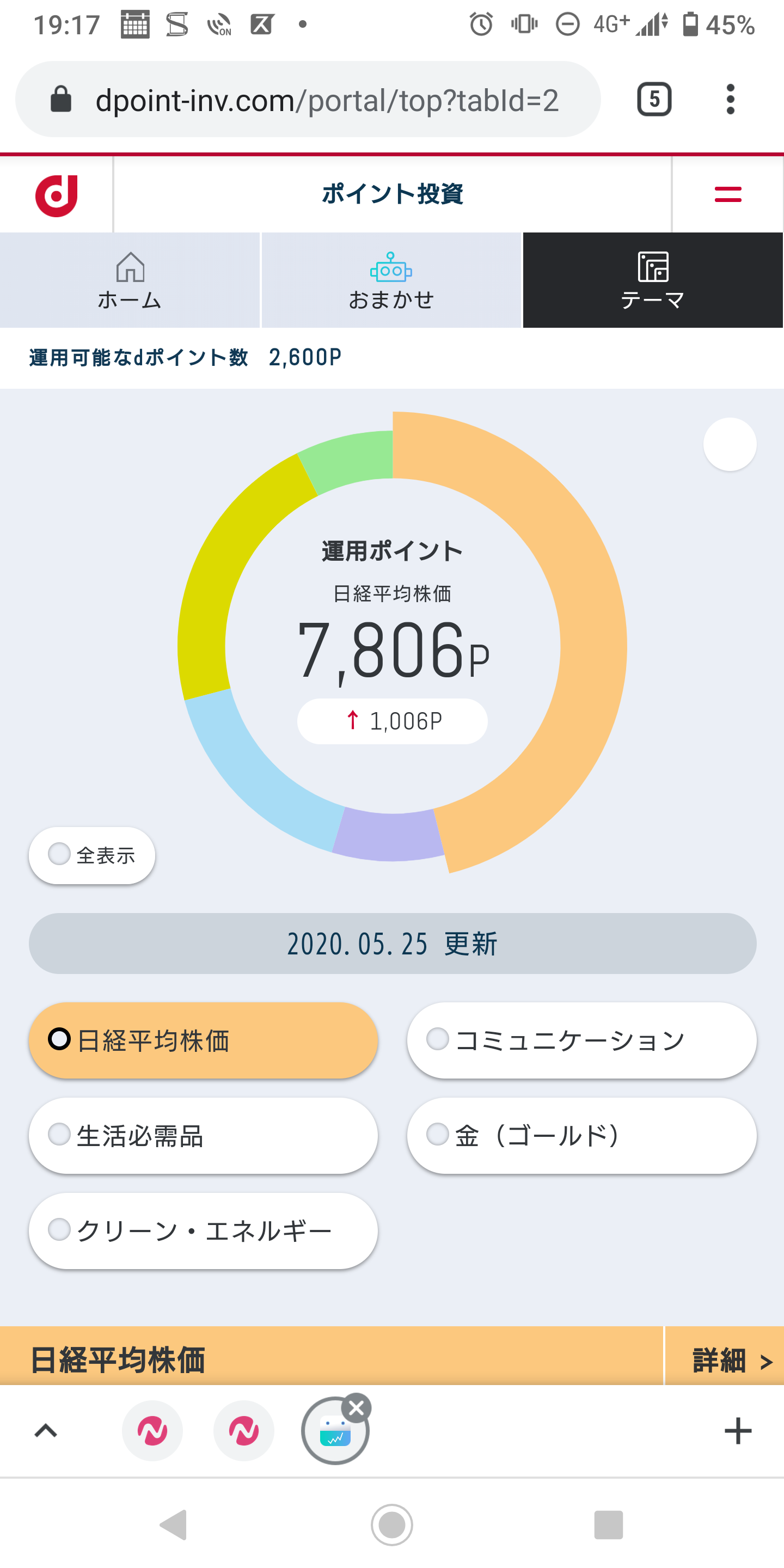Open the browser tab switcher
784x1568 pixels.
(654, 99)
